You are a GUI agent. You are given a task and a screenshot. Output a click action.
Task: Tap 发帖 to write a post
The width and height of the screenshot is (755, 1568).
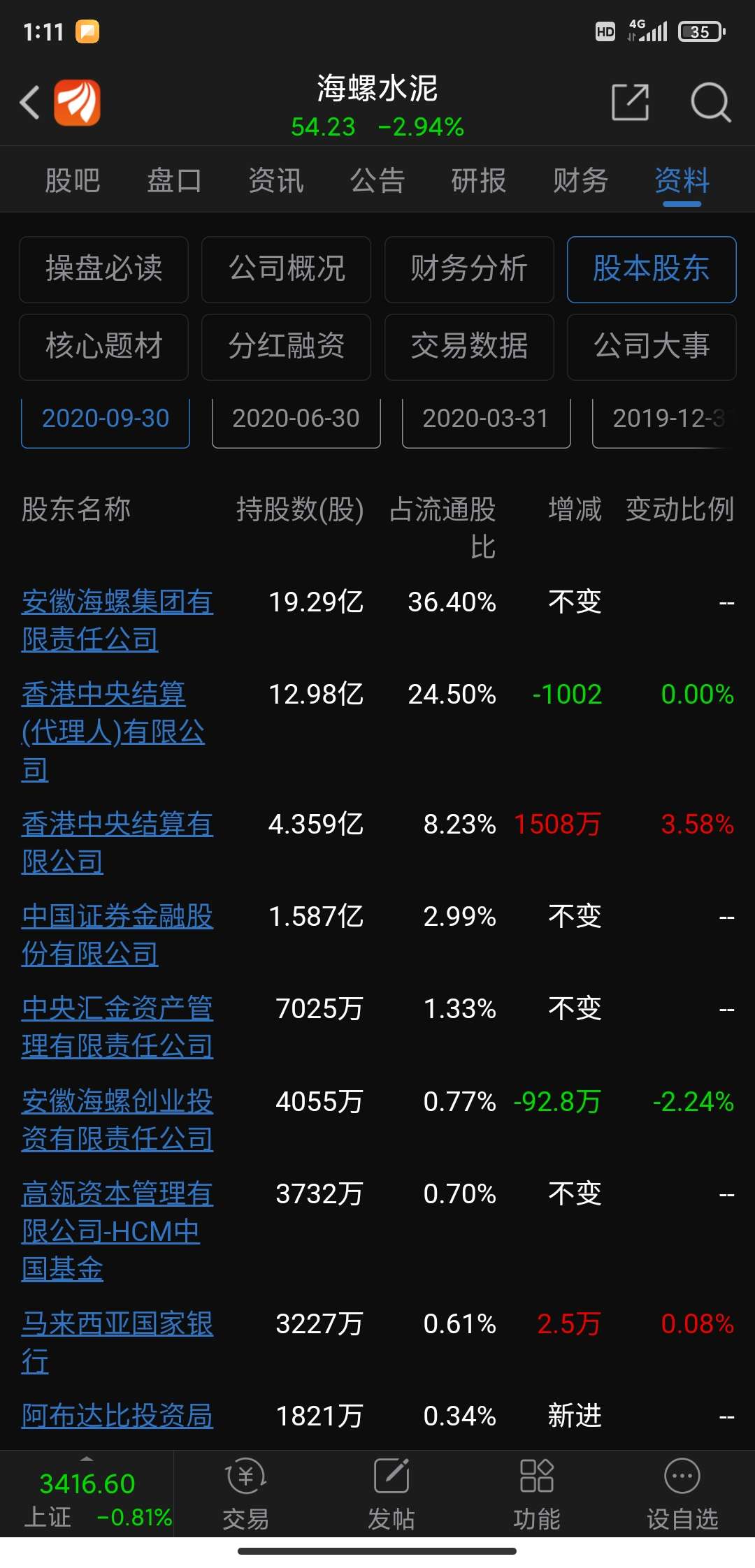391,1494
